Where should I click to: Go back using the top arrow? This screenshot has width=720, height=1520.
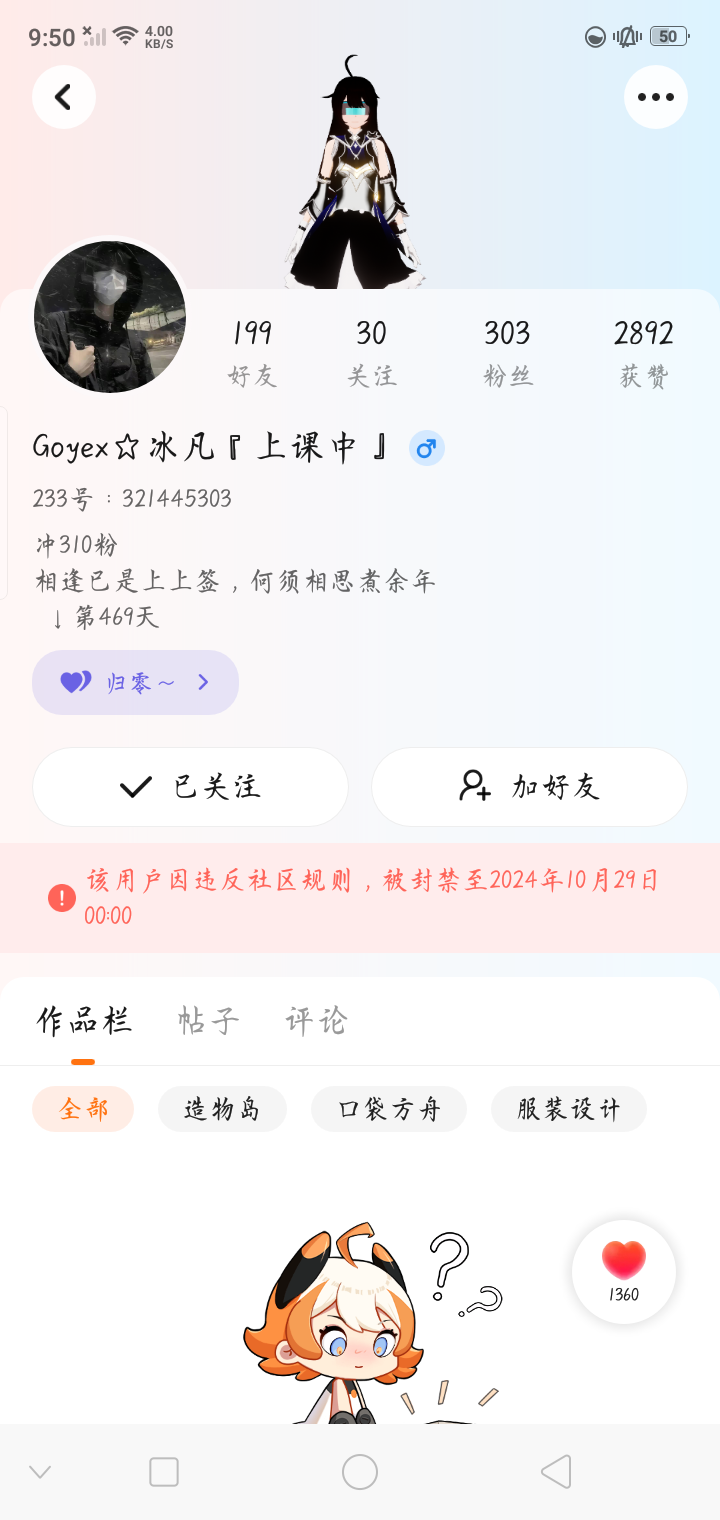(64, 97)
